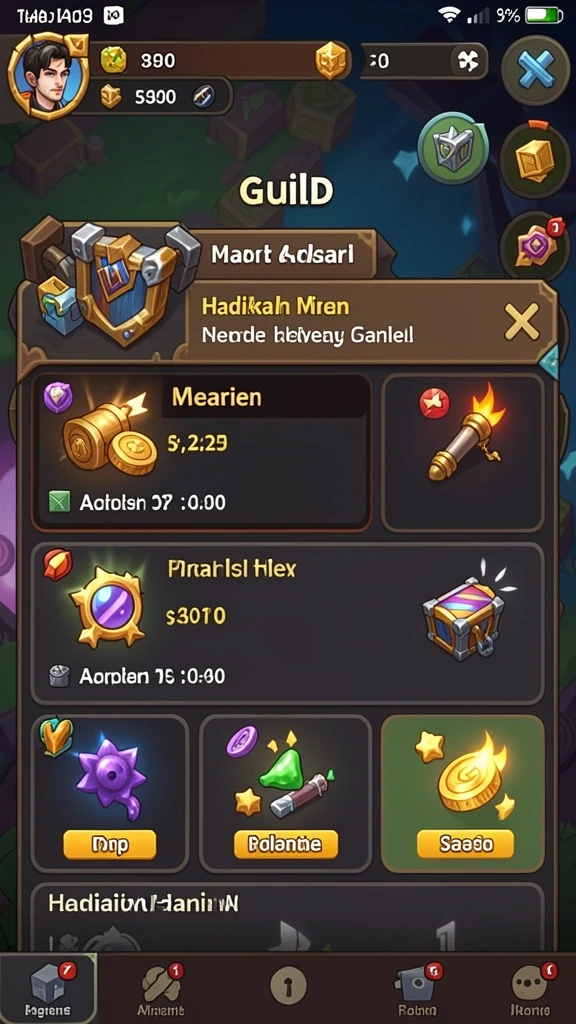Open the flaming torch card
This screenshot has height=1024, width=576.
click(463, 452)
